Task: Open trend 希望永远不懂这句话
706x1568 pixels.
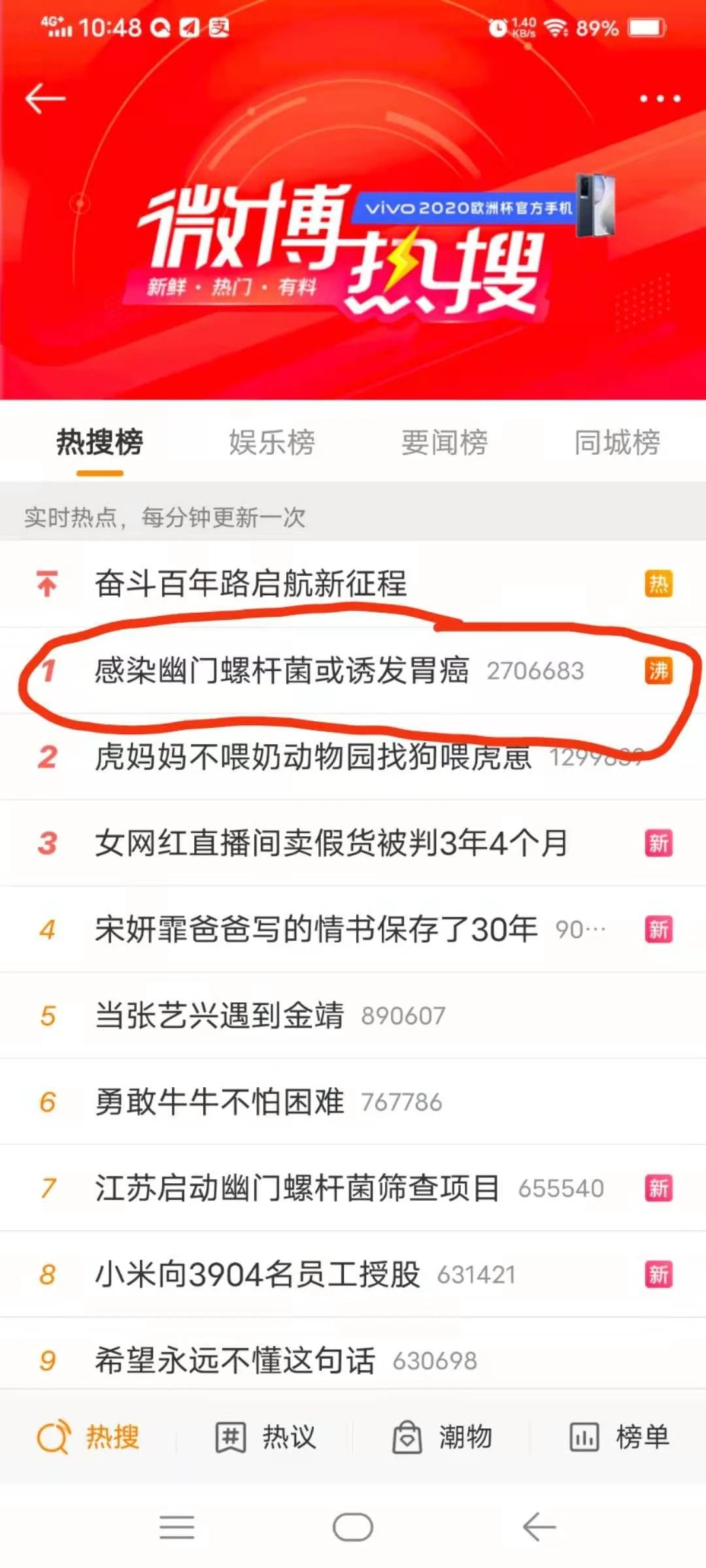Action: tap(235, 1360)
